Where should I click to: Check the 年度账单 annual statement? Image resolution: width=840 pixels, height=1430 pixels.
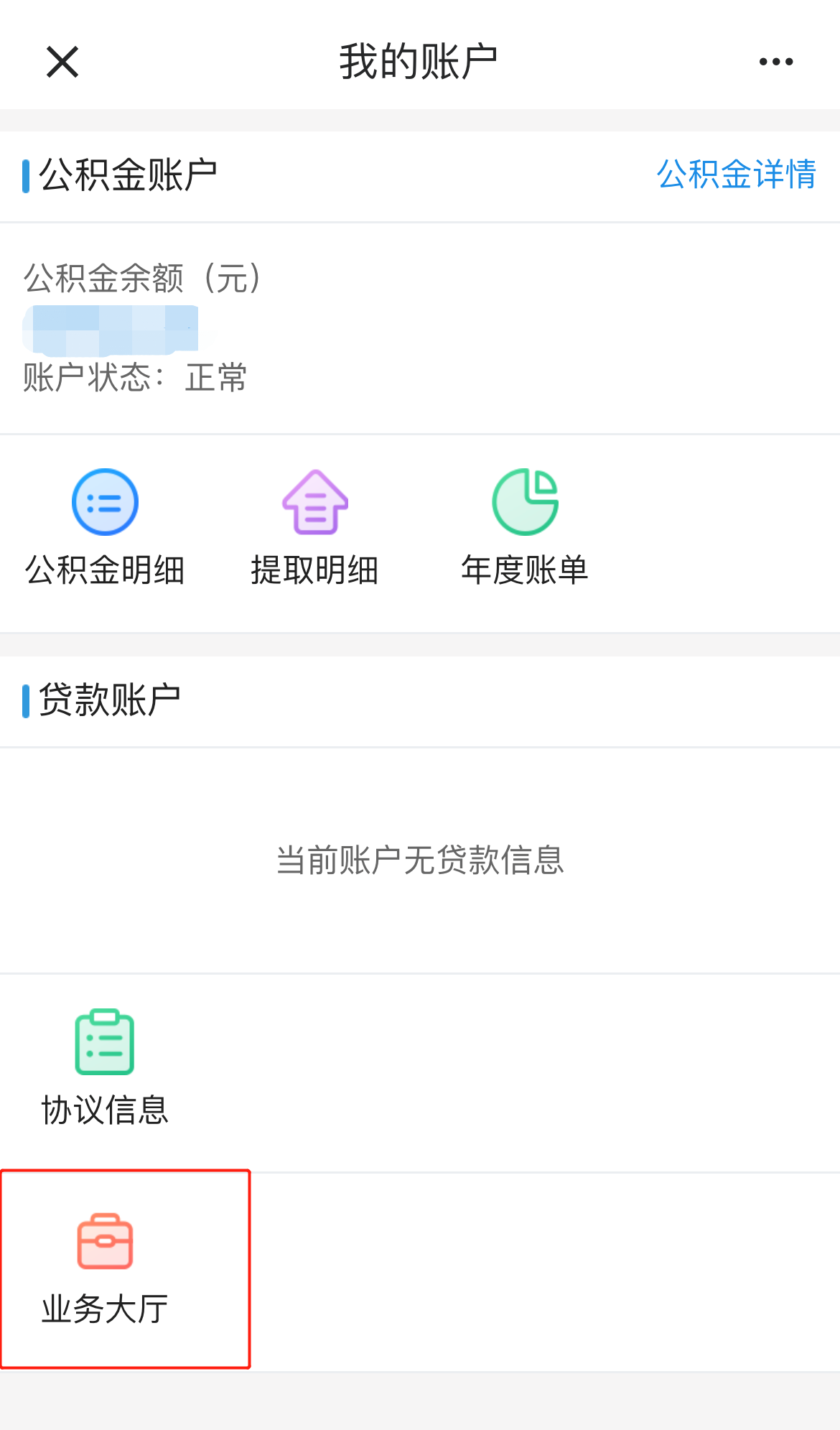525,528
